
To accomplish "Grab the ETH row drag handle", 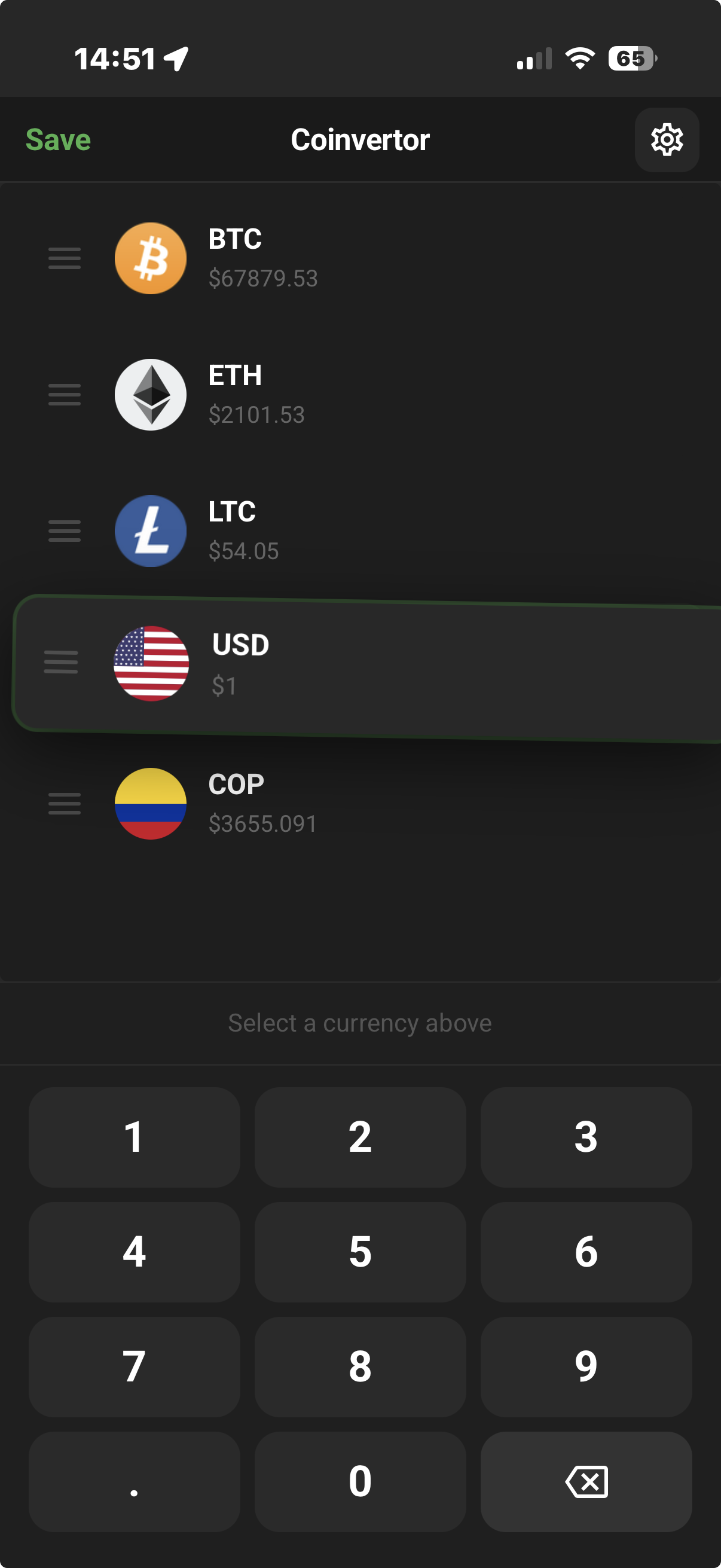I will pos(65,395).
